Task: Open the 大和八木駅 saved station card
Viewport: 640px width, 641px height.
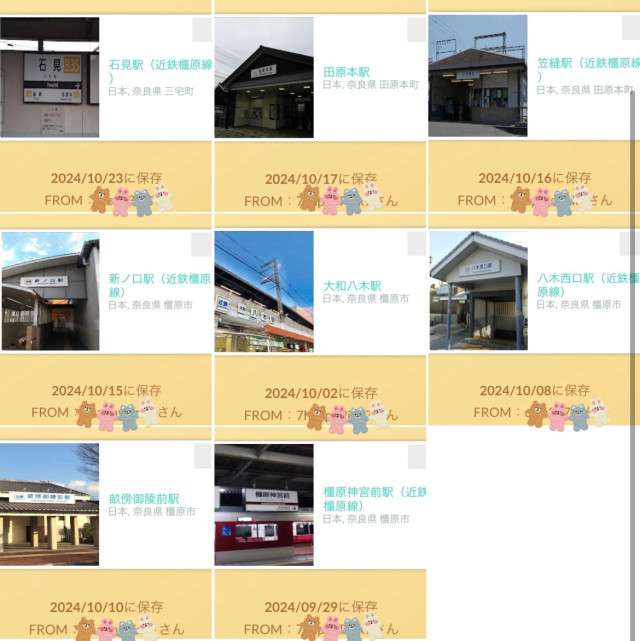Action: tap(351, 285)
